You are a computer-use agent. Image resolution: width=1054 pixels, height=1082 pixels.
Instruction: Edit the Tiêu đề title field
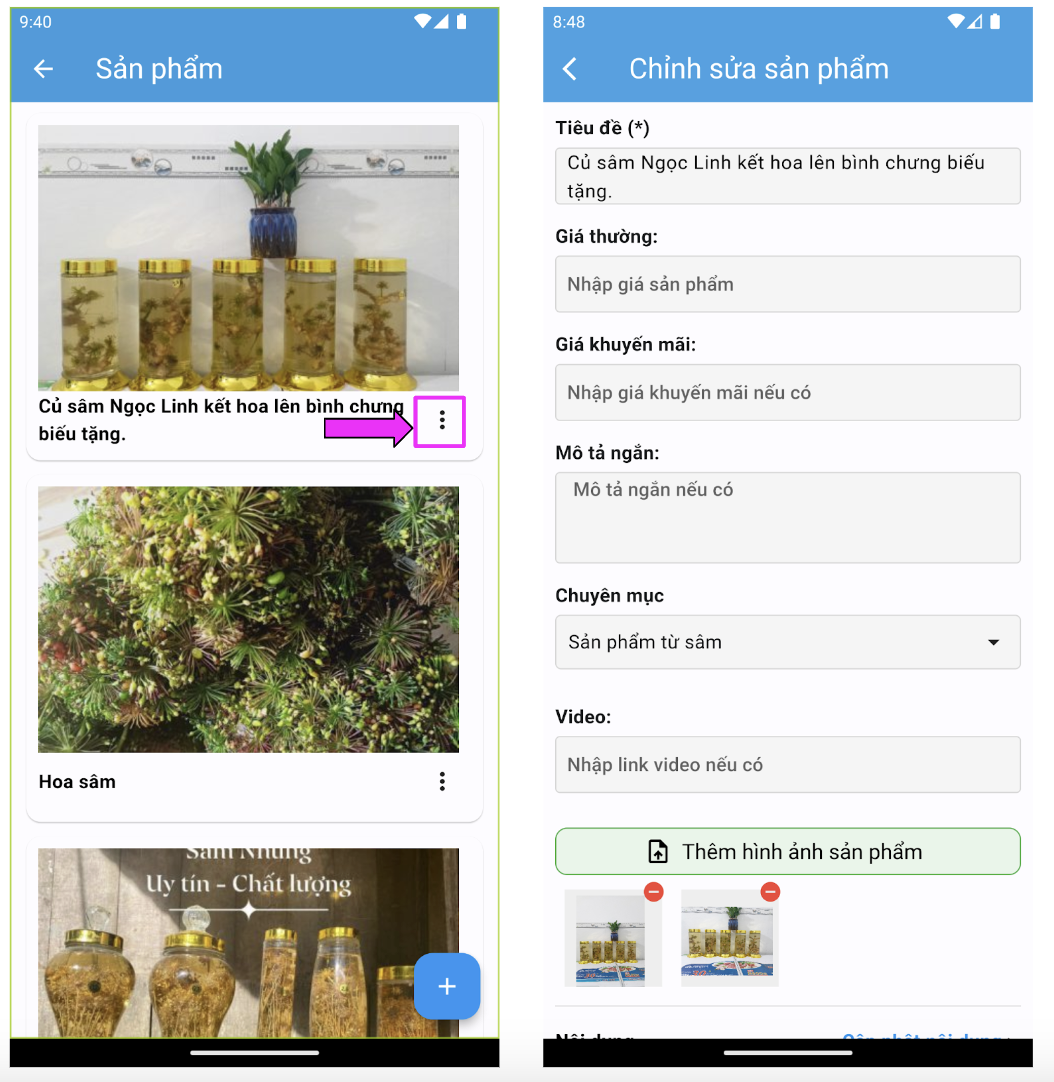787,176
